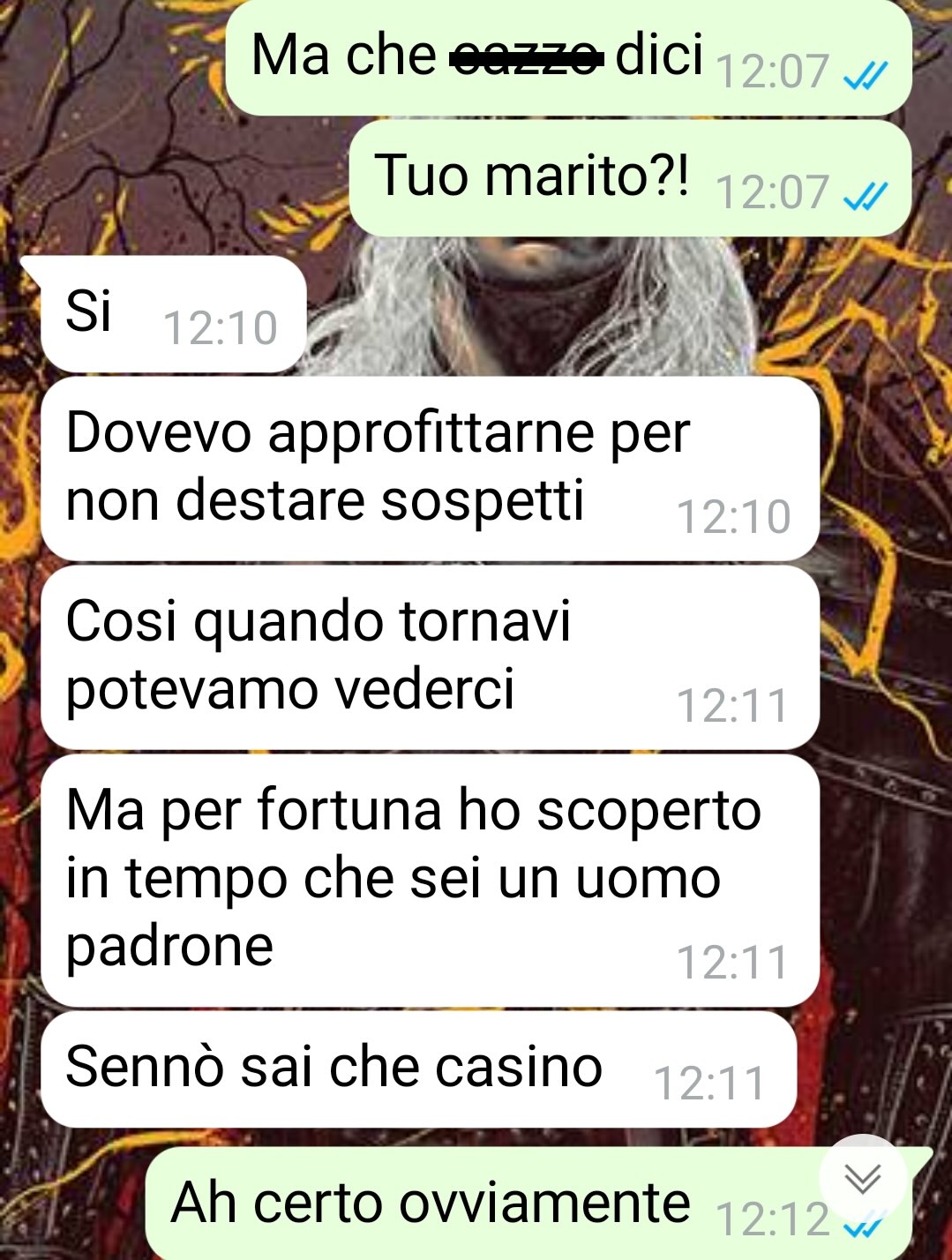Jump to the latest messages with the down-arrow button

[862, 1179]
